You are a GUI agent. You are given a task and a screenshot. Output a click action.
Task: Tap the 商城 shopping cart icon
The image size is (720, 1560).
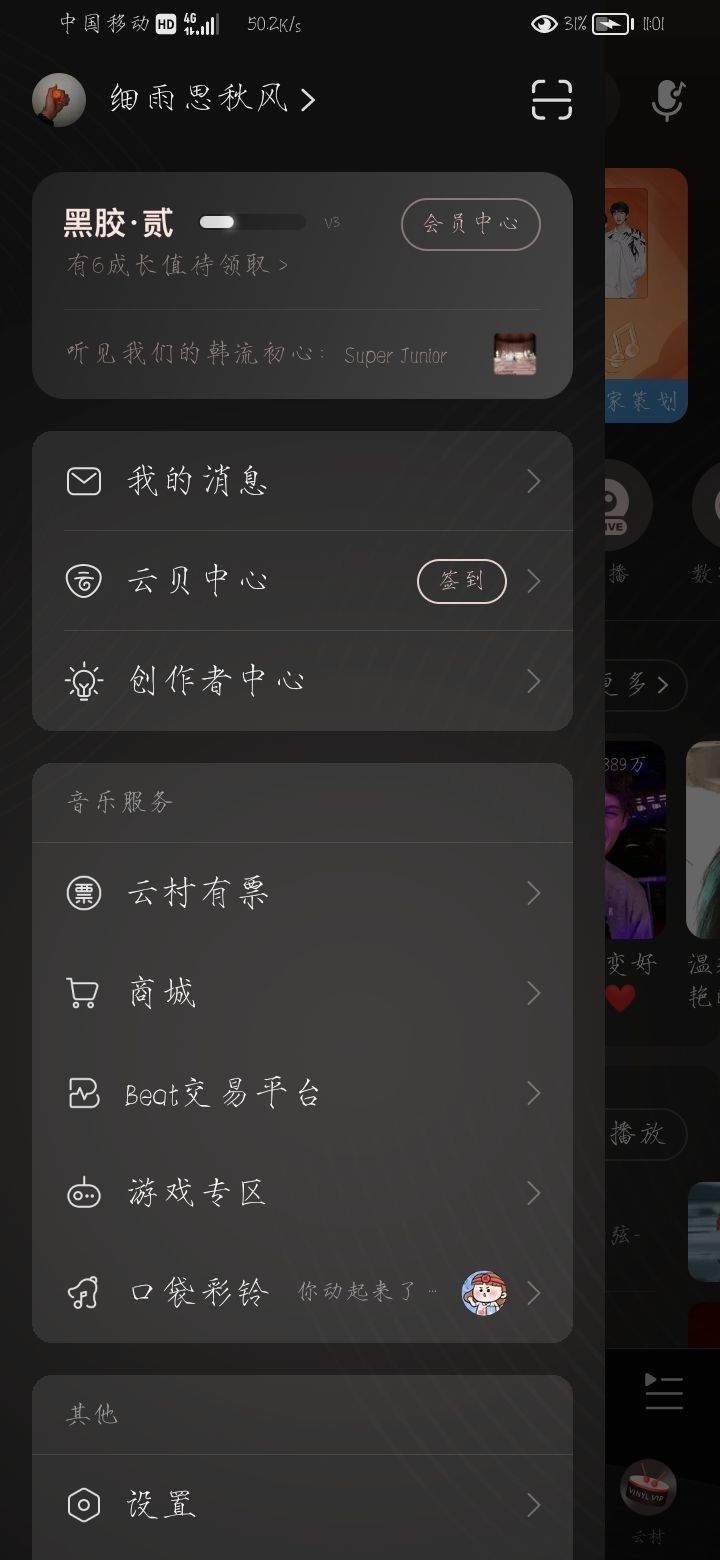[x=84, y=992]
